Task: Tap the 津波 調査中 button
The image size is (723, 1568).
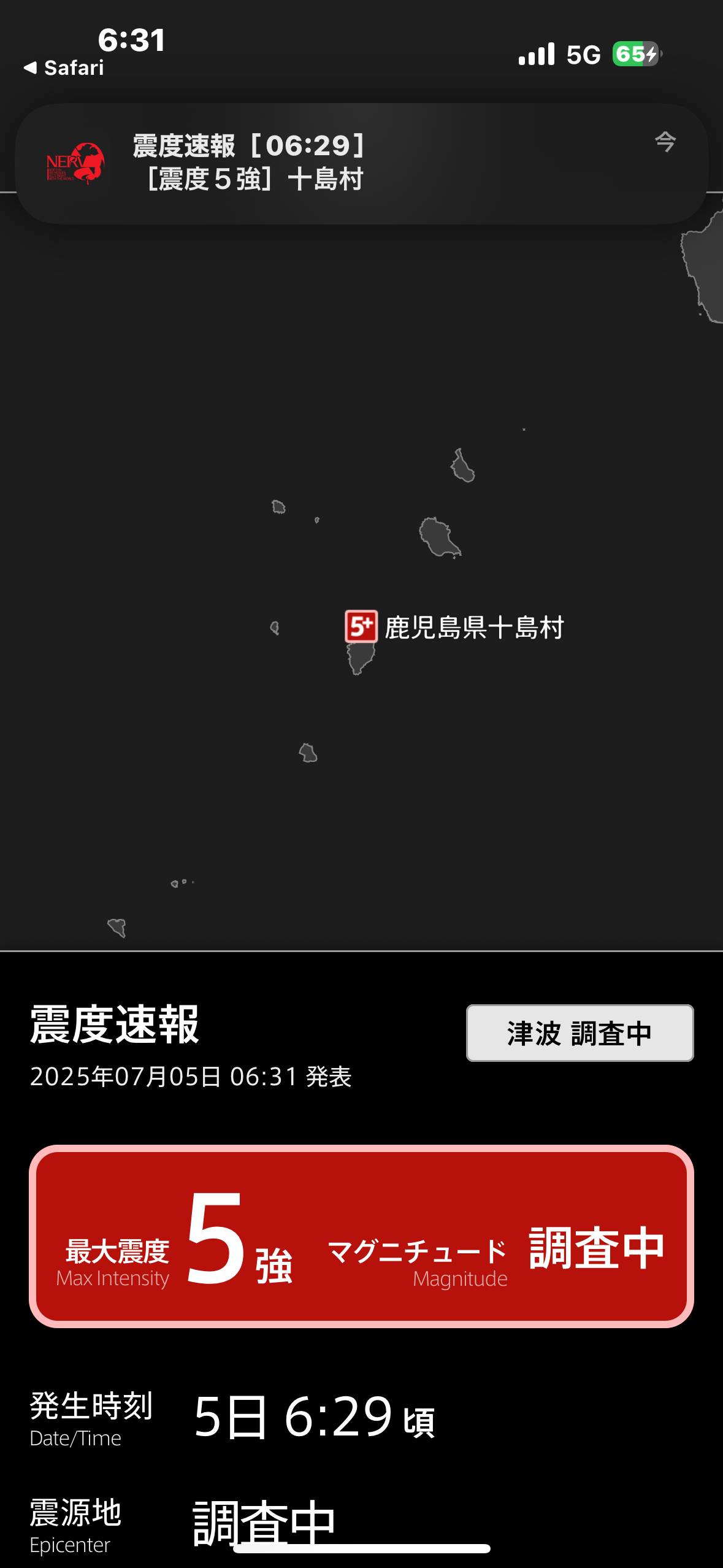Action: click(580, 1033)
